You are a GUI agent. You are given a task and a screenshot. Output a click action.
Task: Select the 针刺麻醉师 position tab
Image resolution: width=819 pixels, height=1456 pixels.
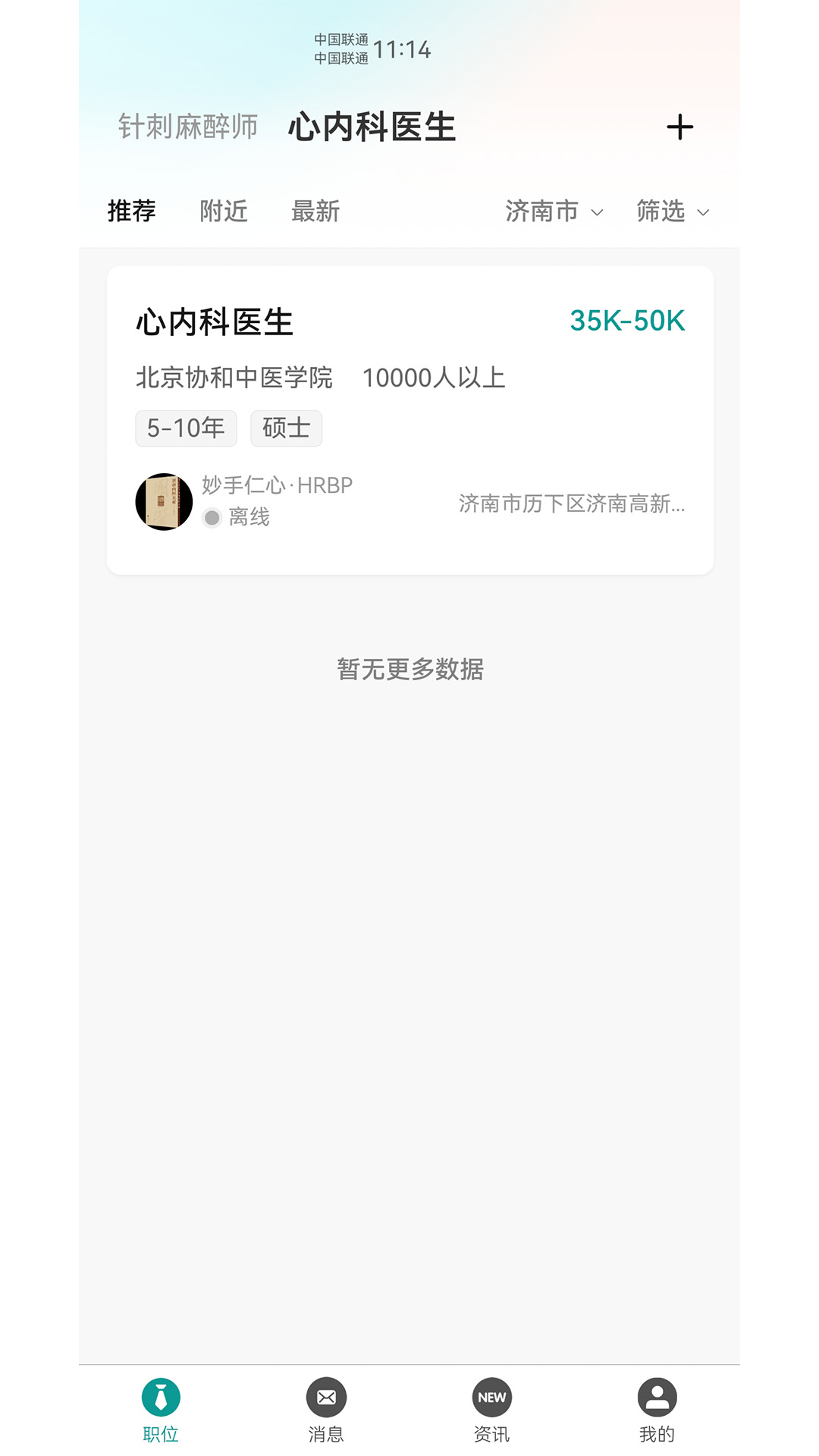click(189, 127)
